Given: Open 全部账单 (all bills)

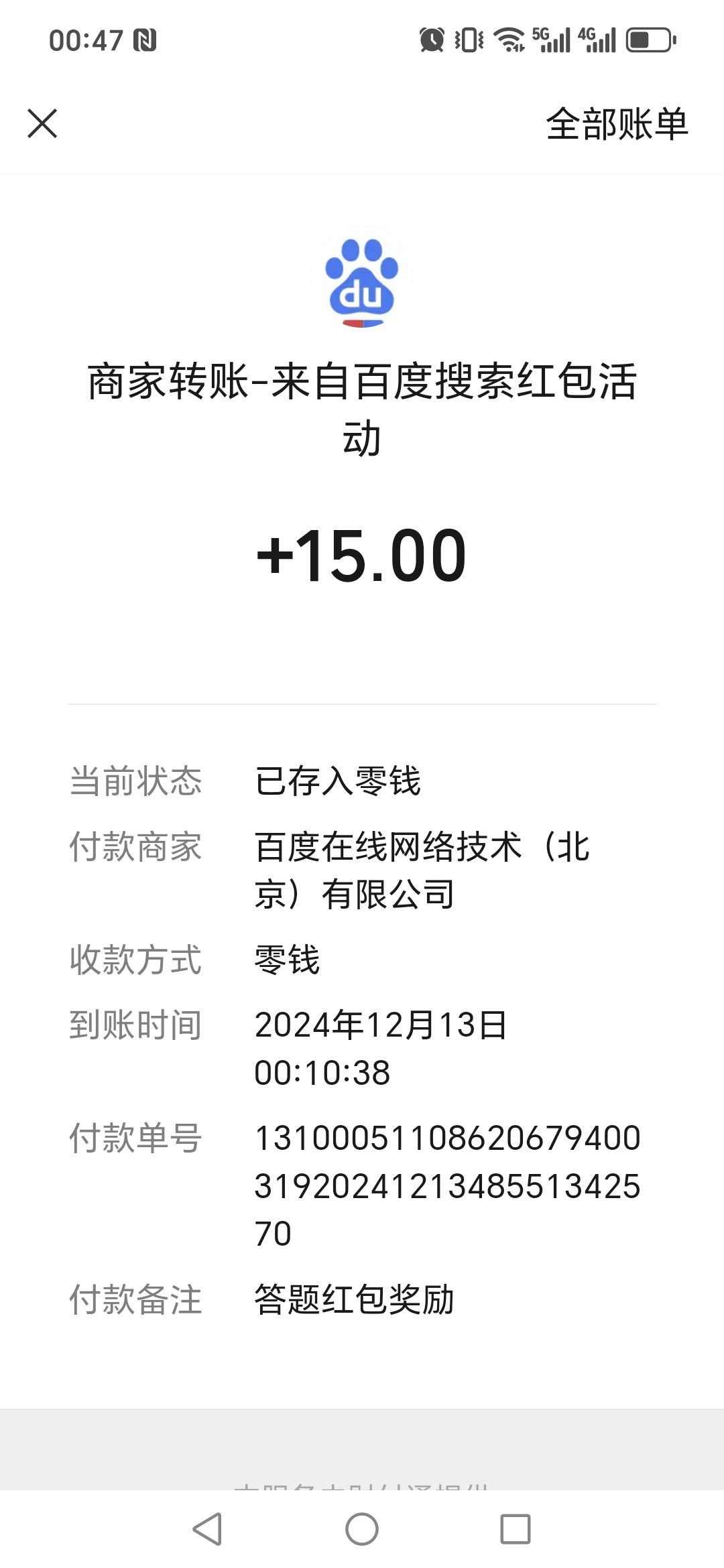Looking at the screenshot, I should (x=617, y=125).
